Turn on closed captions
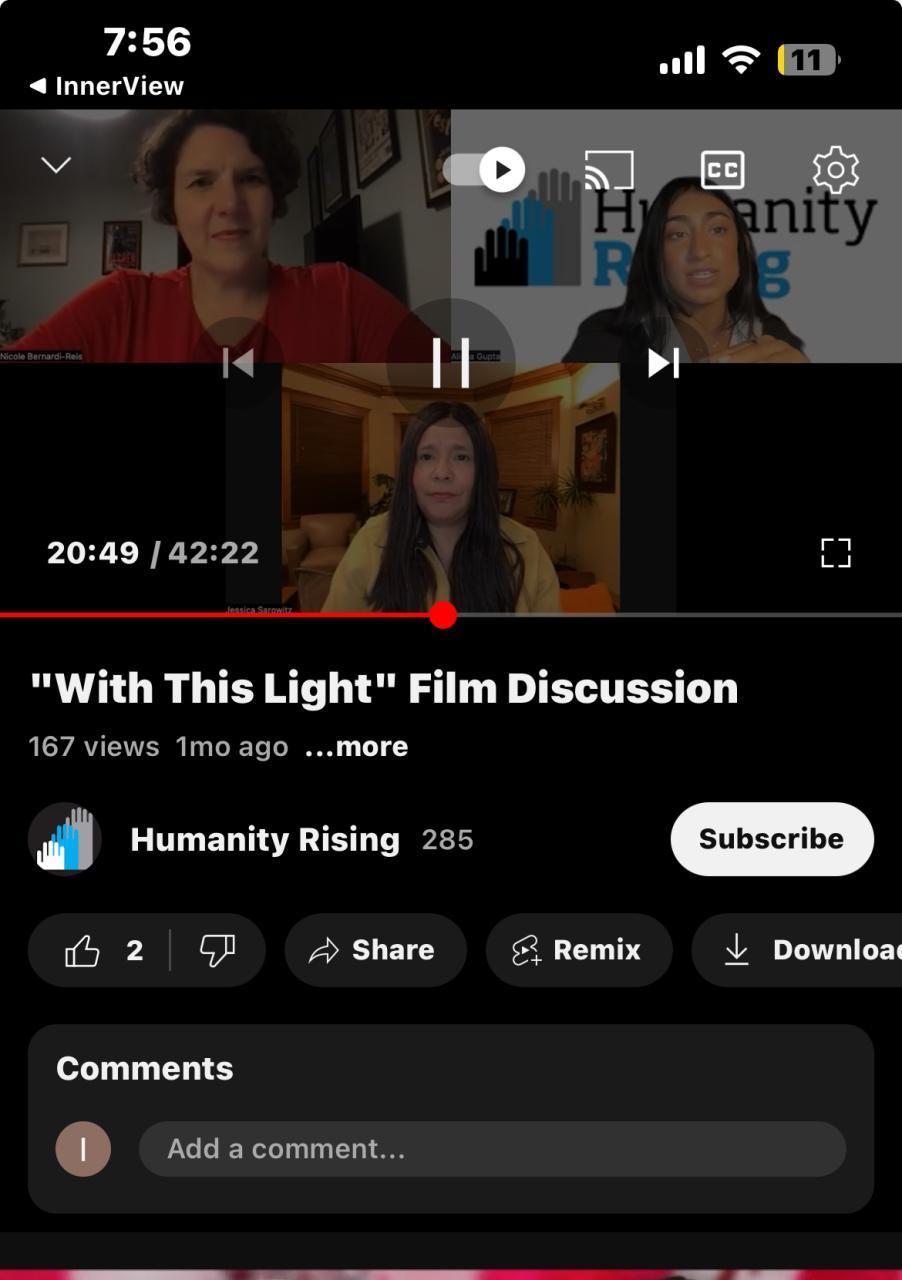 [x=723, y=170]
